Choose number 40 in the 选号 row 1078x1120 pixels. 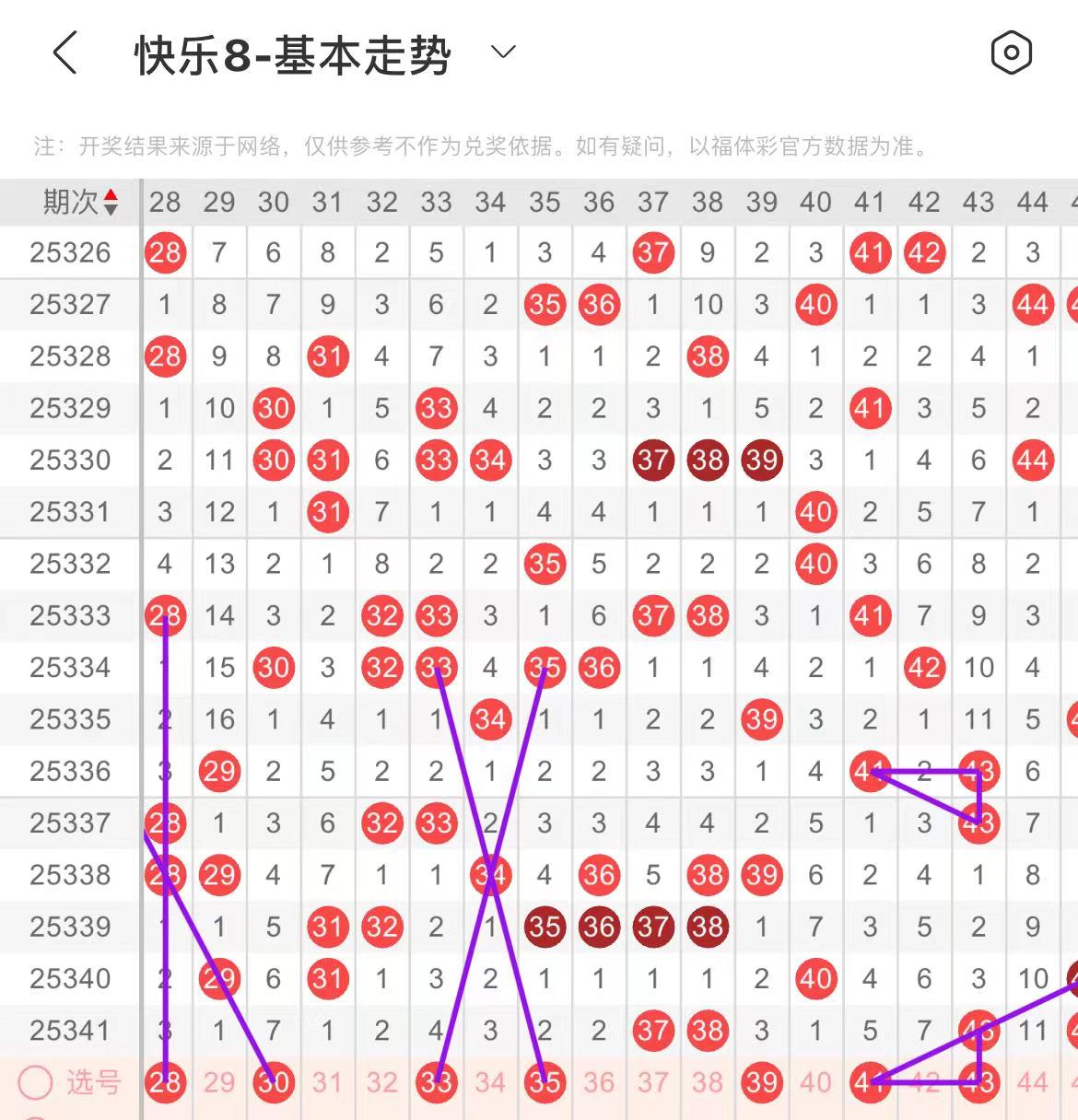coord(815,1082)
